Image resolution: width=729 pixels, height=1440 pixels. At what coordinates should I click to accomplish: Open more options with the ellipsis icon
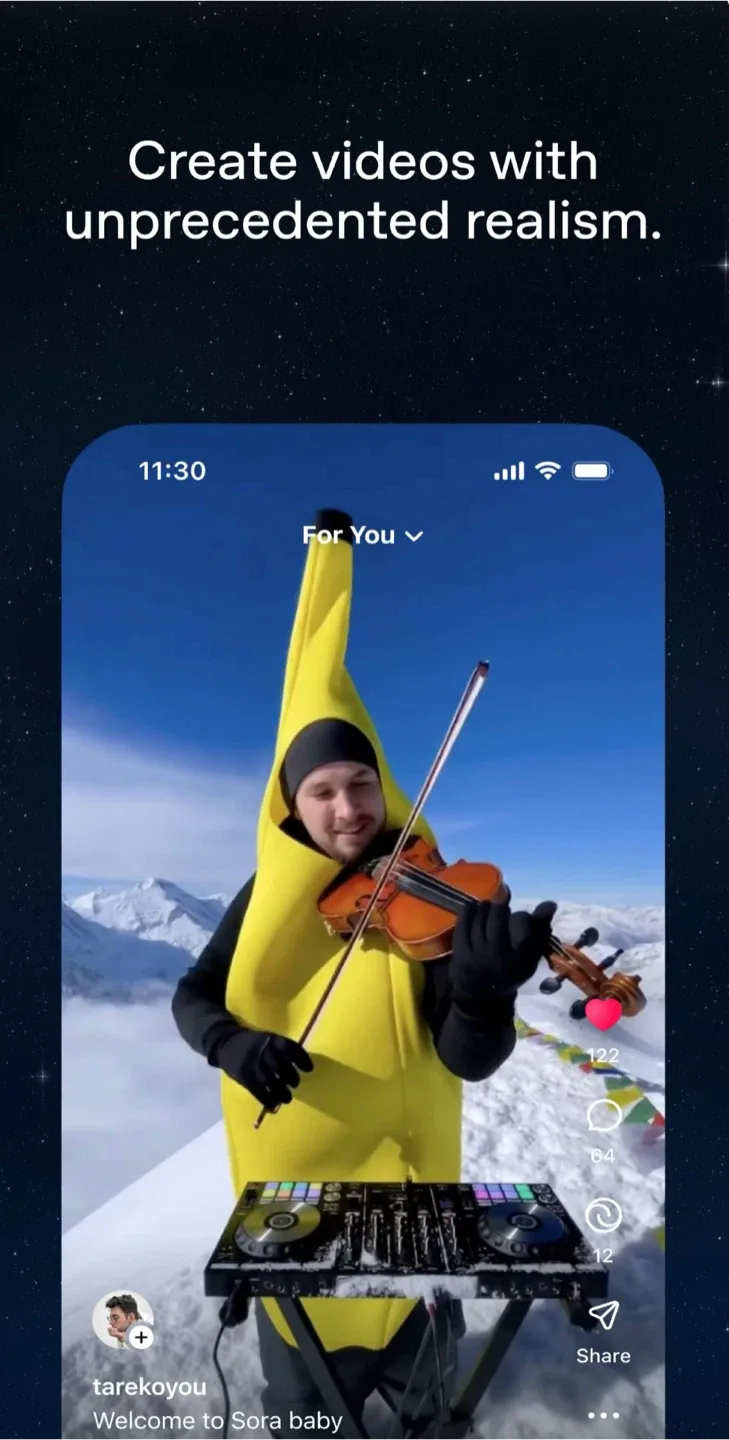(x=603, y=1414)
